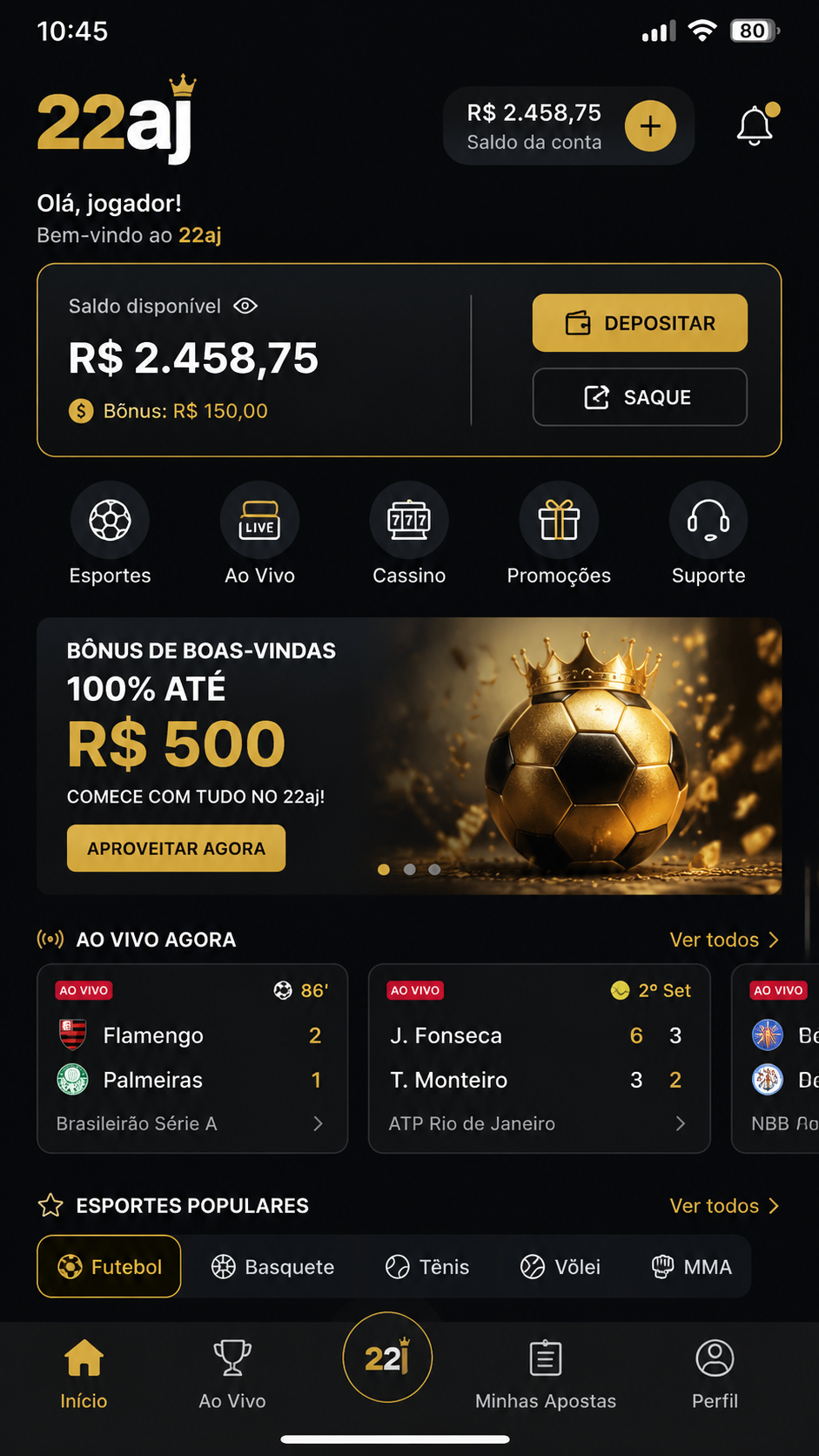Tap the plus icon beside account balance

[x=650, y=126]
